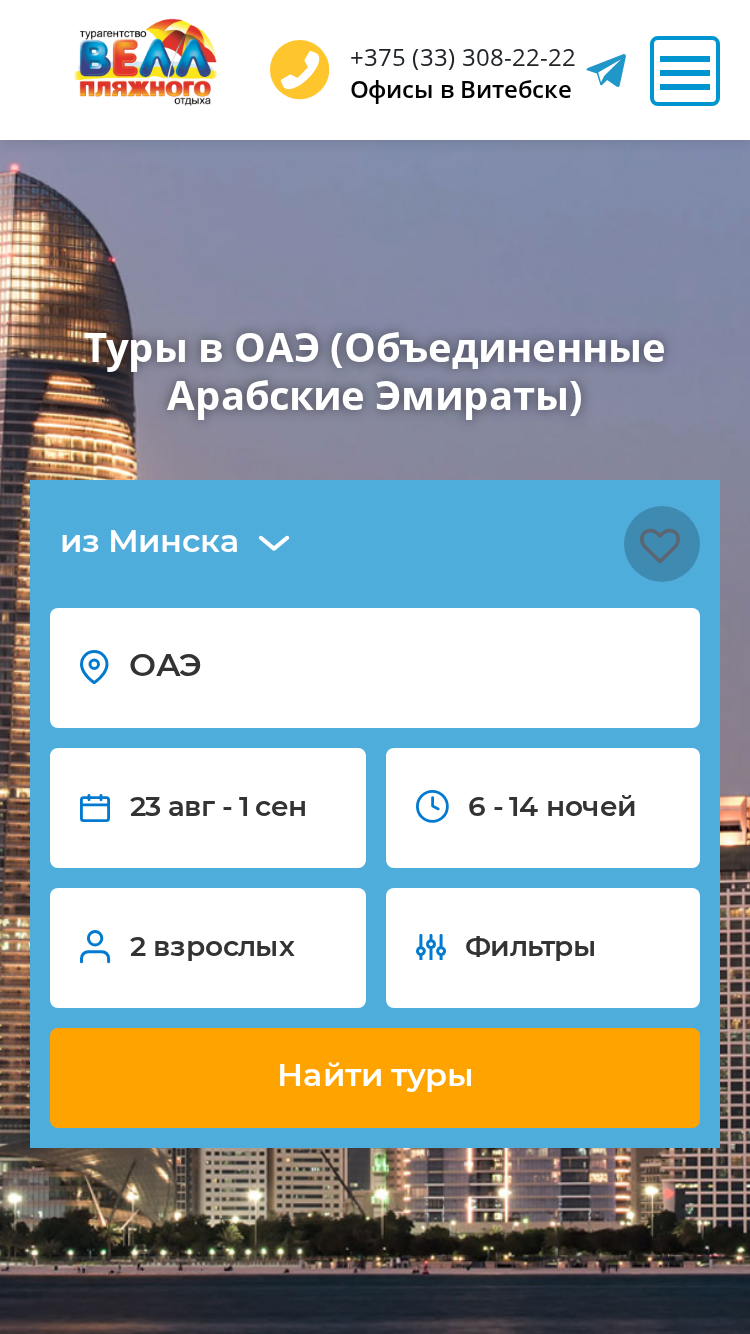Tap the yellow phone call icon

(x=299, y=70)
